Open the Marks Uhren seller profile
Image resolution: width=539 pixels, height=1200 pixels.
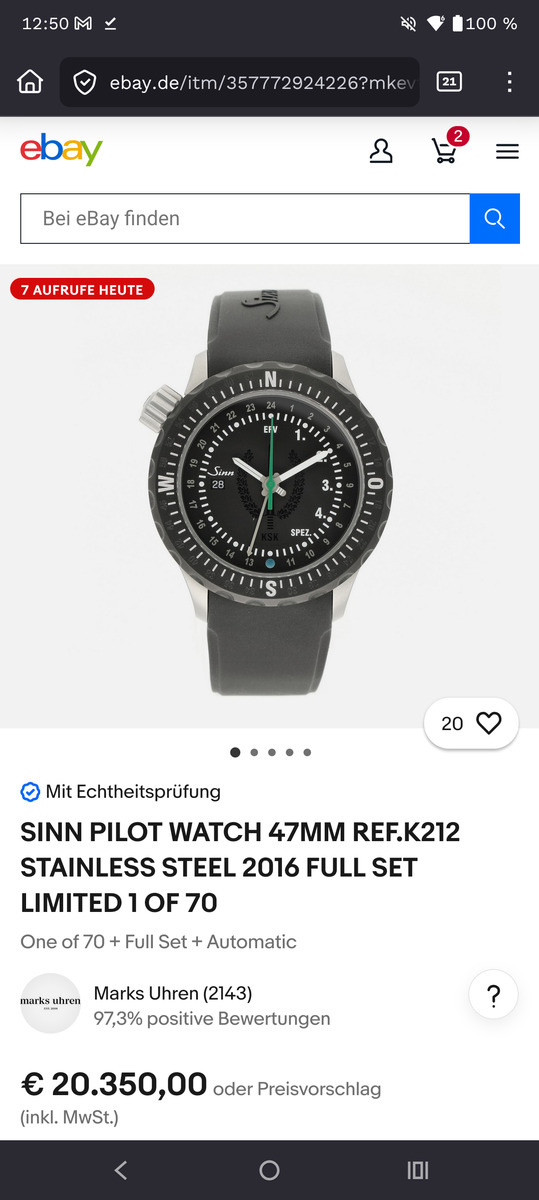click(x=173, y=993)
